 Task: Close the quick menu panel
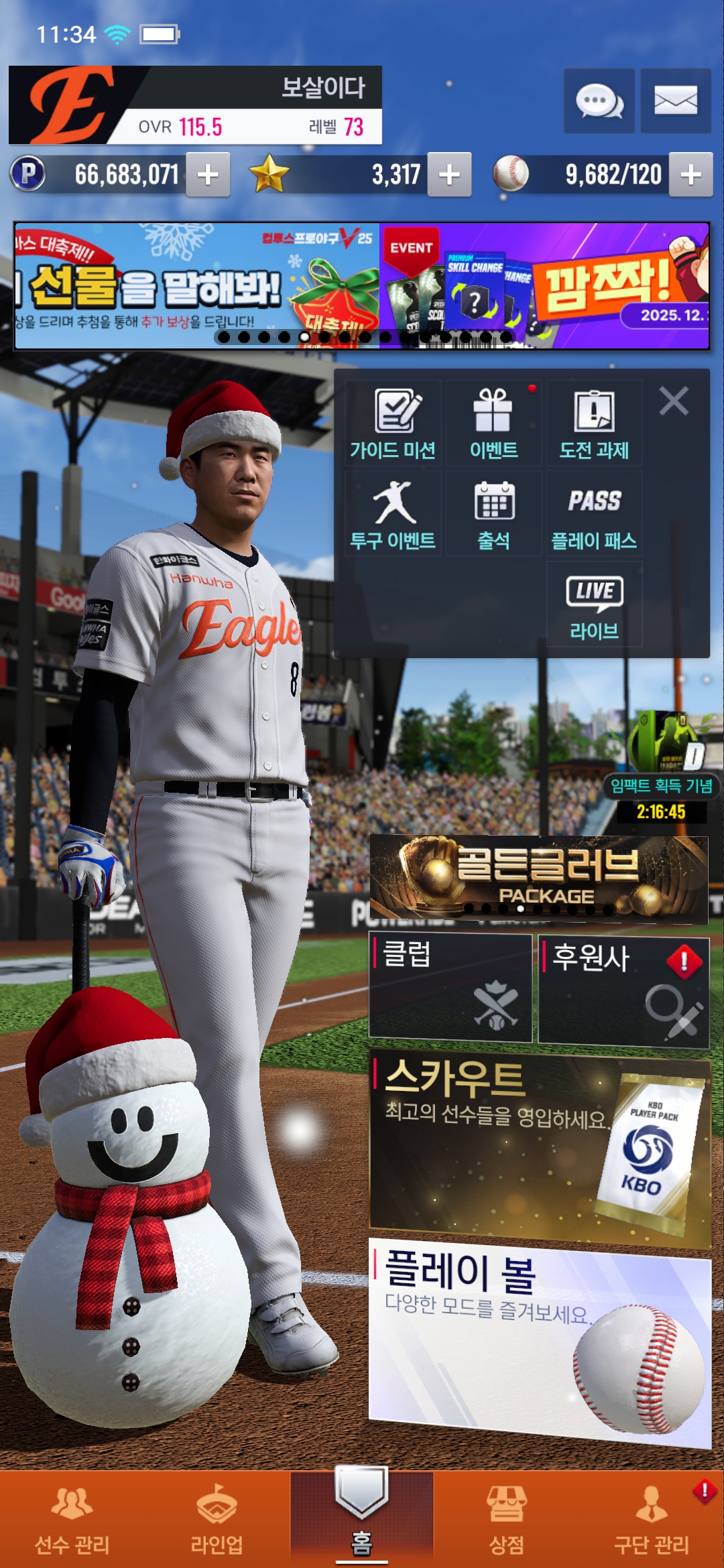point(674,401)
